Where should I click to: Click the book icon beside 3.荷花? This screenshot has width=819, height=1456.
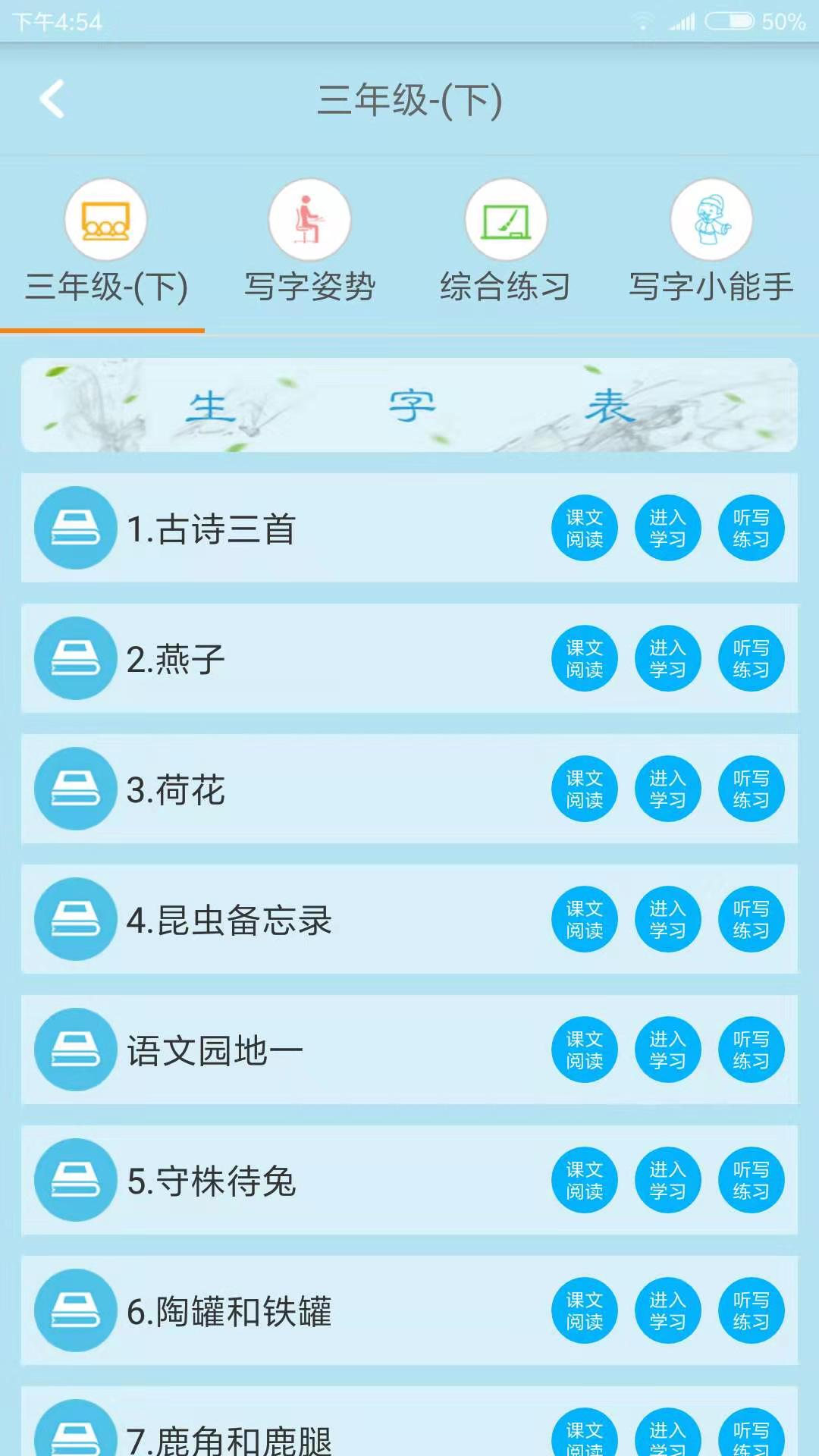click(x=74, y=789)
